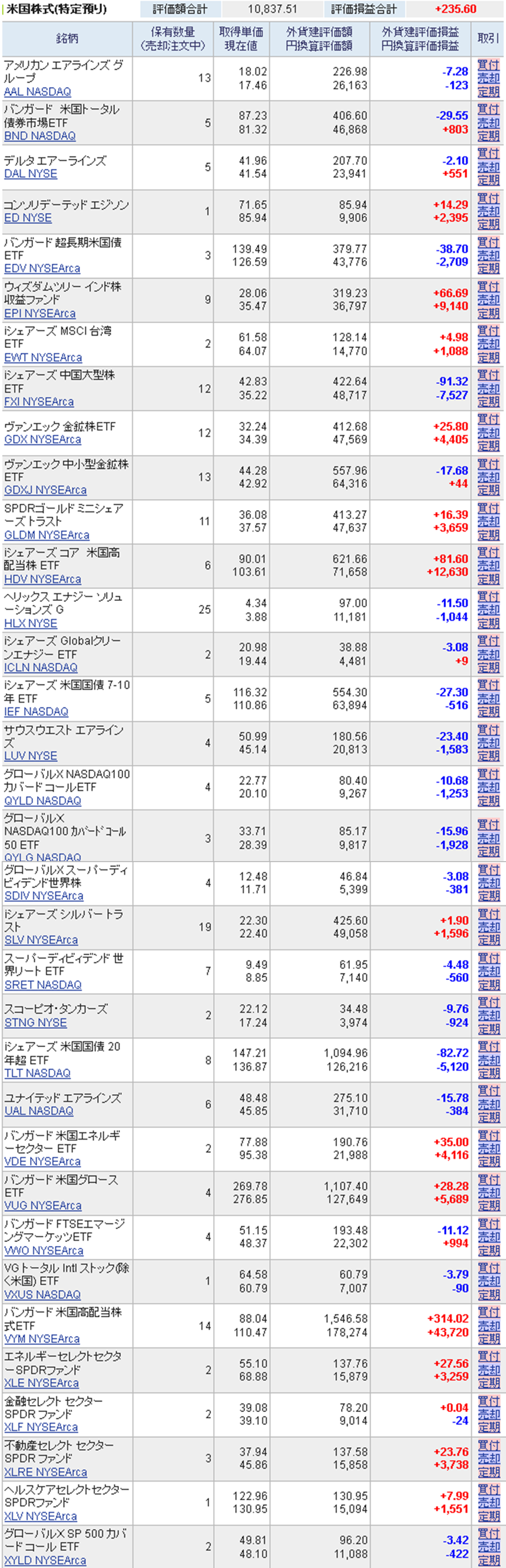Open the XYLD NYSEArca ticker link
The height and width of the screenshot is (1568, 506).
tap(44, 1560)
